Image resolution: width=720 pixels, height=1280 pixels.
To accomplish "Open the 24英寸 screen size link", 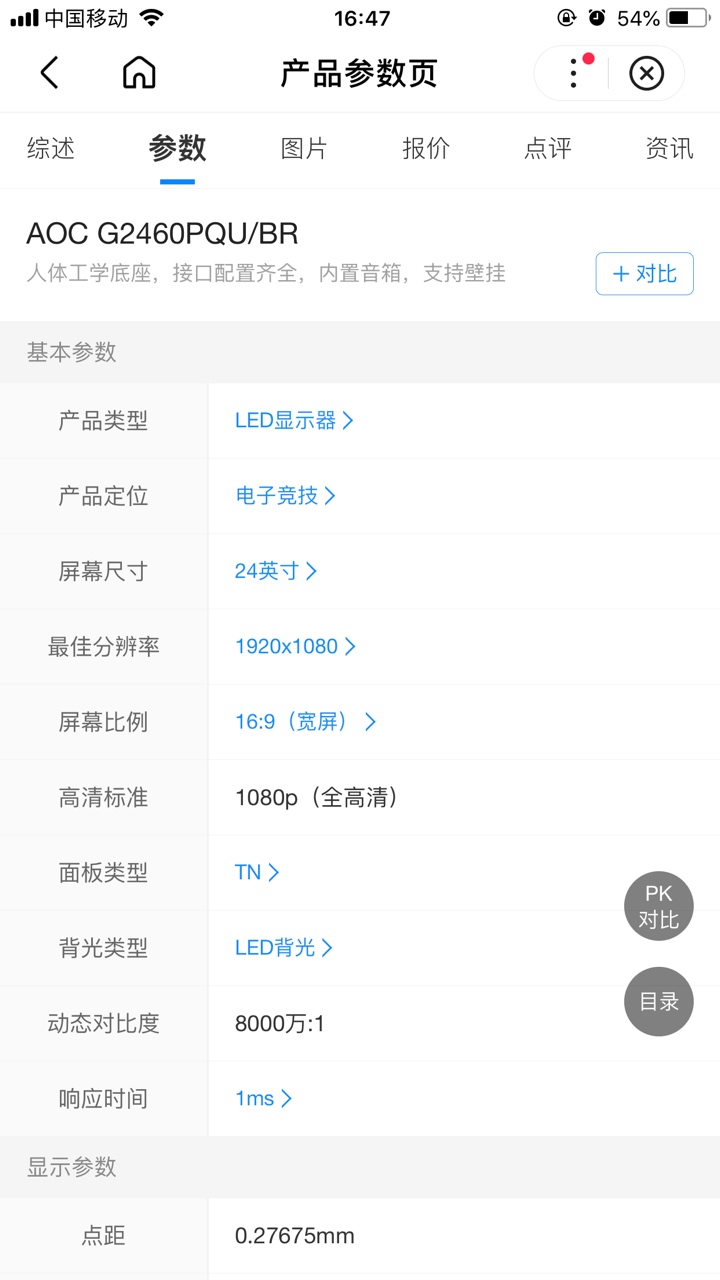I will pyautogui.click(x=276, y=571).
